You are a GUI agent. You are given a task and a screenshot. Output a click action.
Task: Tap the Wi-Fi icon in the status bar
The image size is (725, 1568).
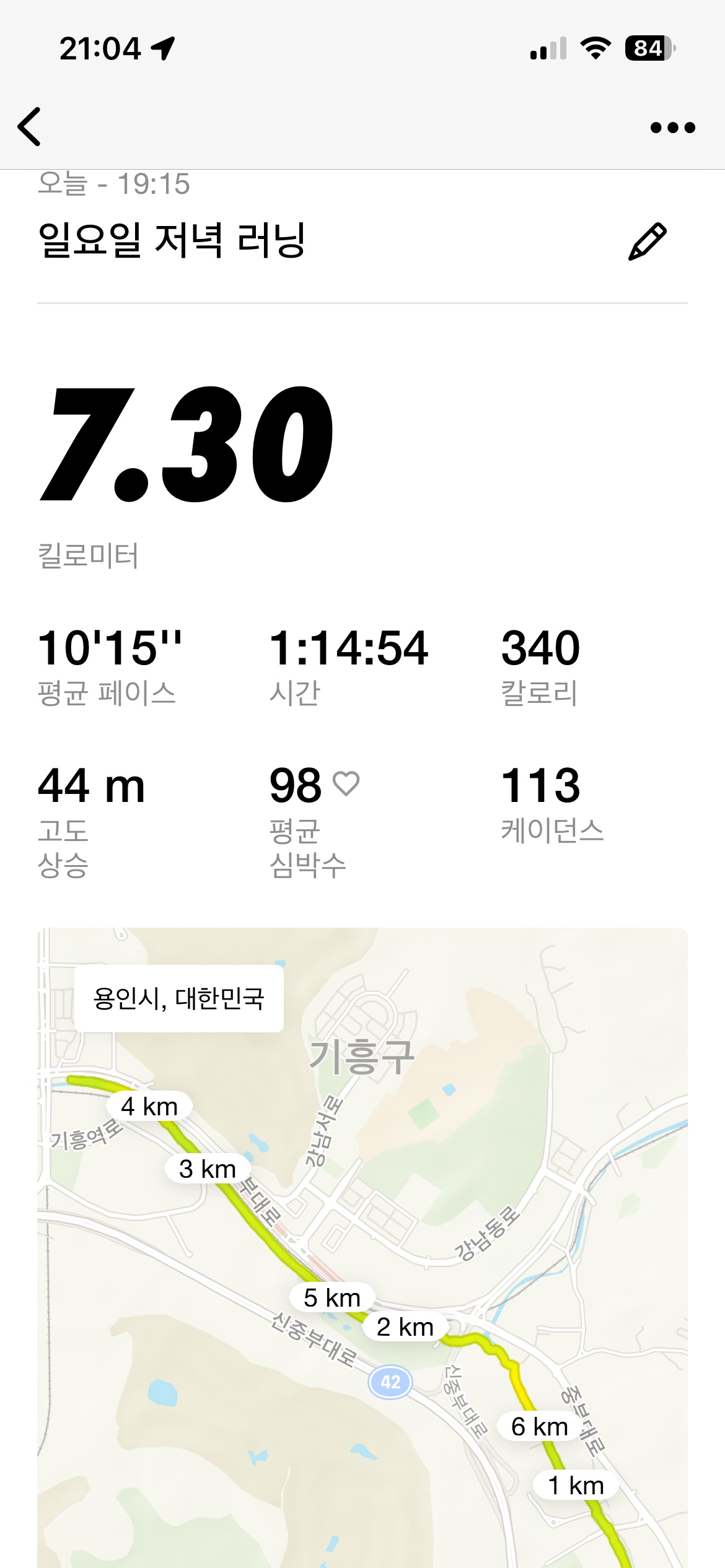click(595, 48)
